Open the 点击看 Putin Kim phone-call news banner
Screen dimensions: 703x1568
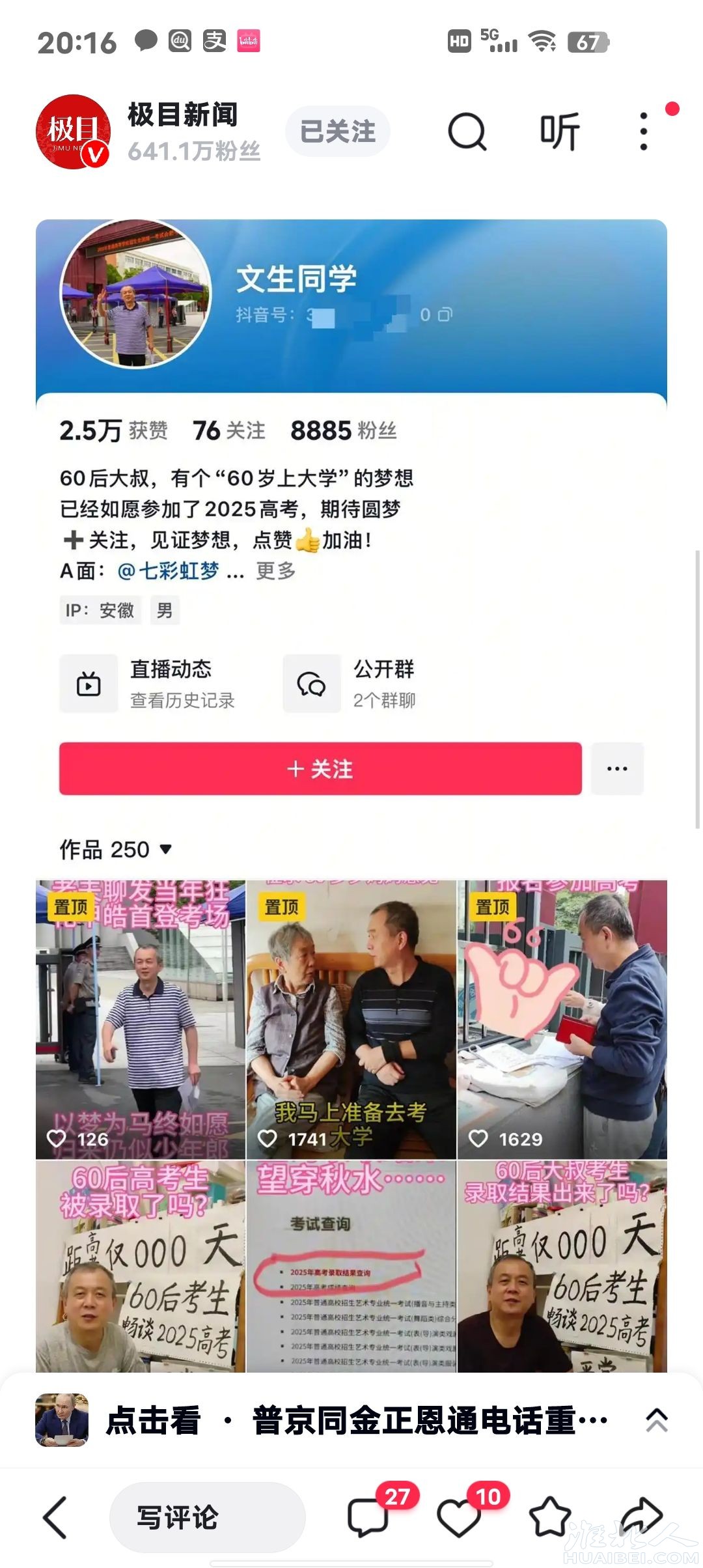(351, 1421)
